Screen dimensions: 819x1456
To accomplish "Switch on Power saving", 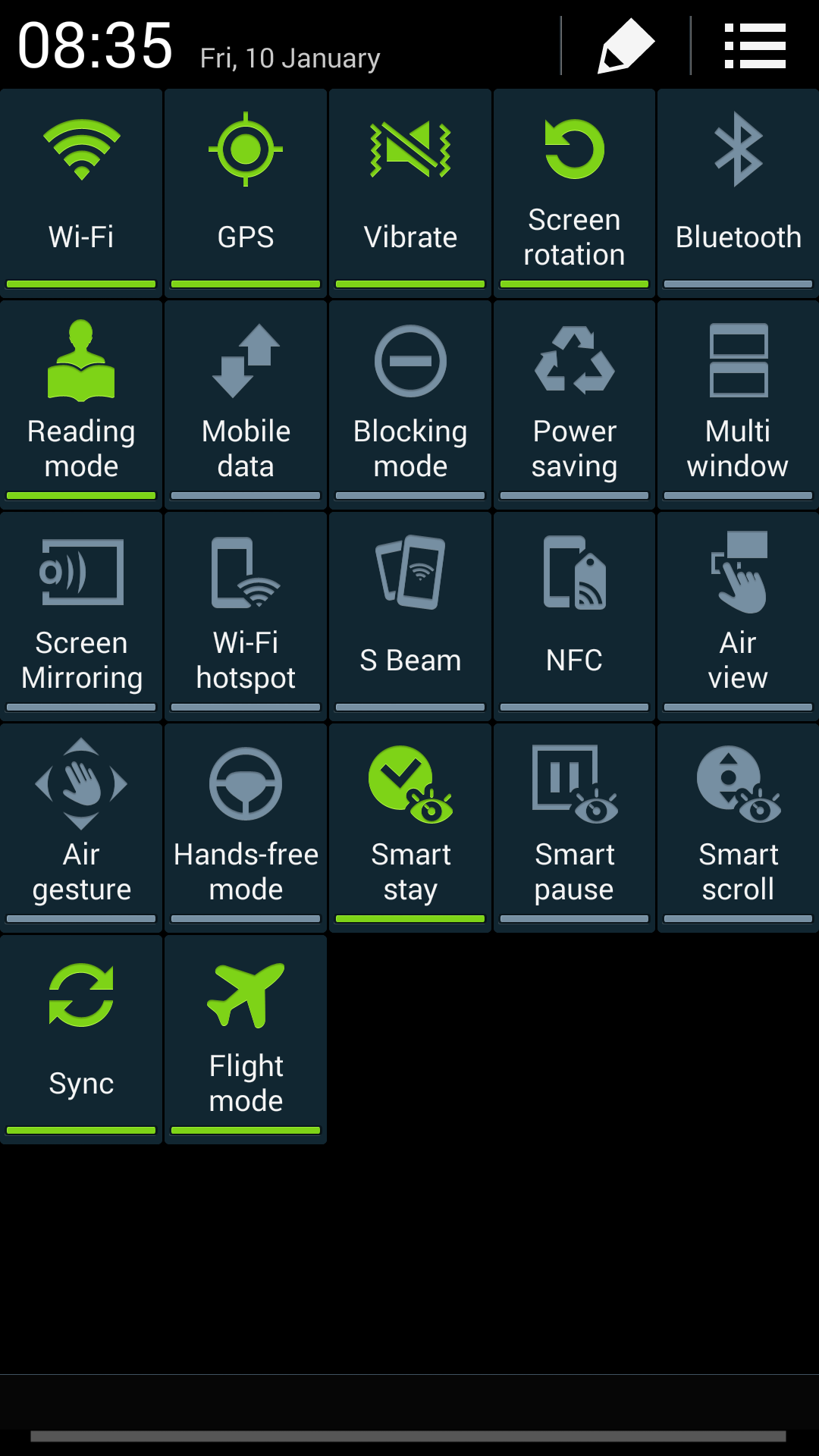I will click(574, 403).
